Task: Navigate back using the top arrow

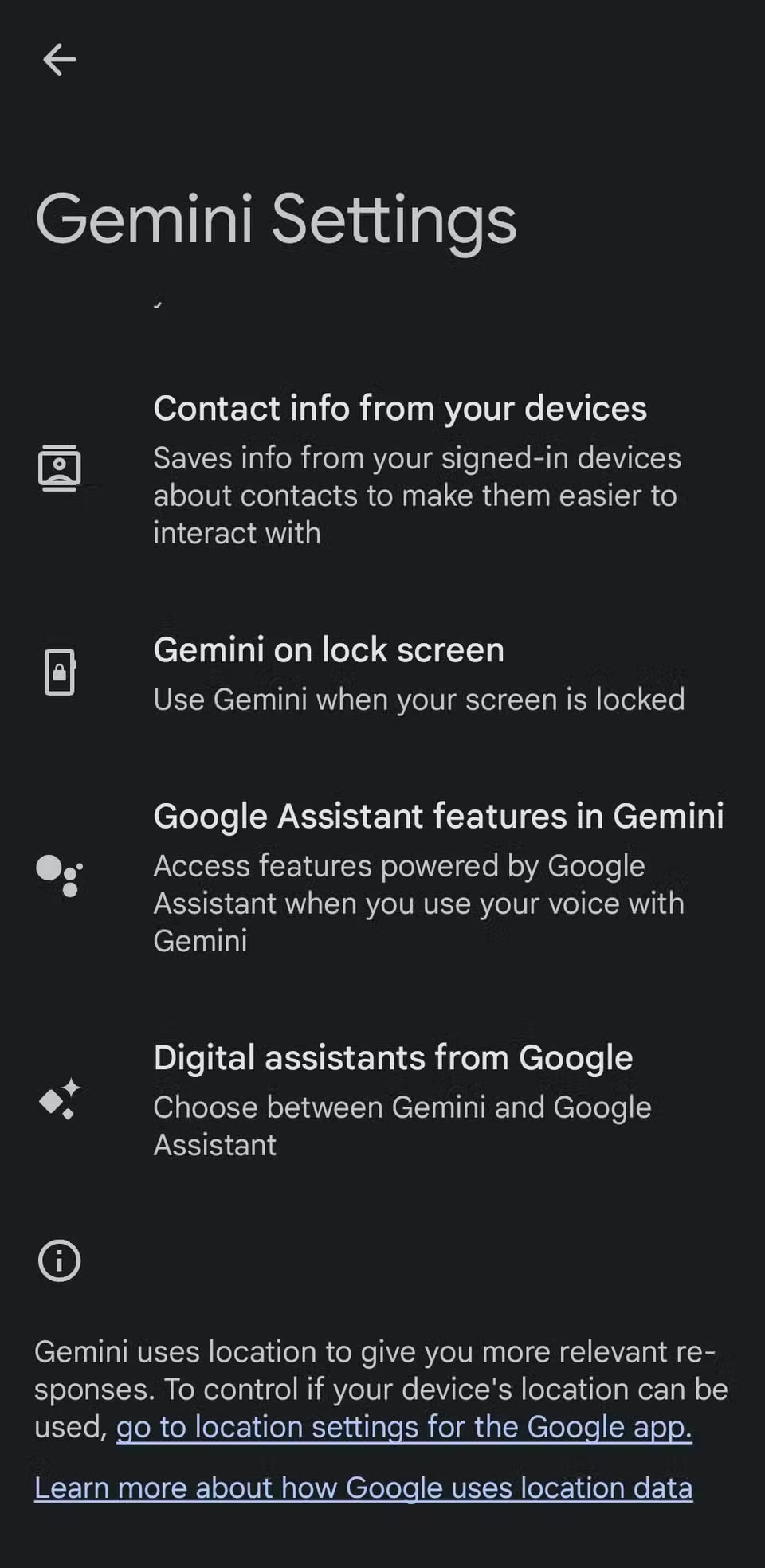Action: click(59, 59)
